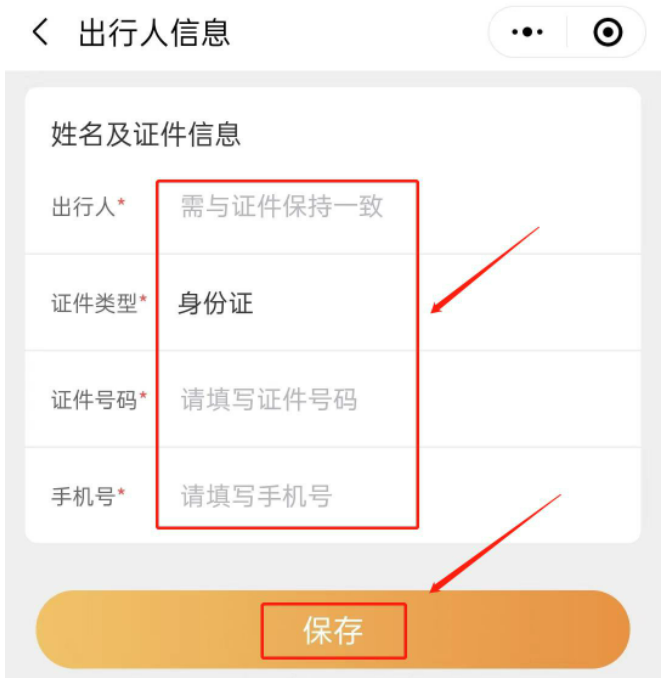Image resolution: width=665 pixels, height=685 pixels.
Task: Open the mini program more options menu
Action: (x=528, y=33)
